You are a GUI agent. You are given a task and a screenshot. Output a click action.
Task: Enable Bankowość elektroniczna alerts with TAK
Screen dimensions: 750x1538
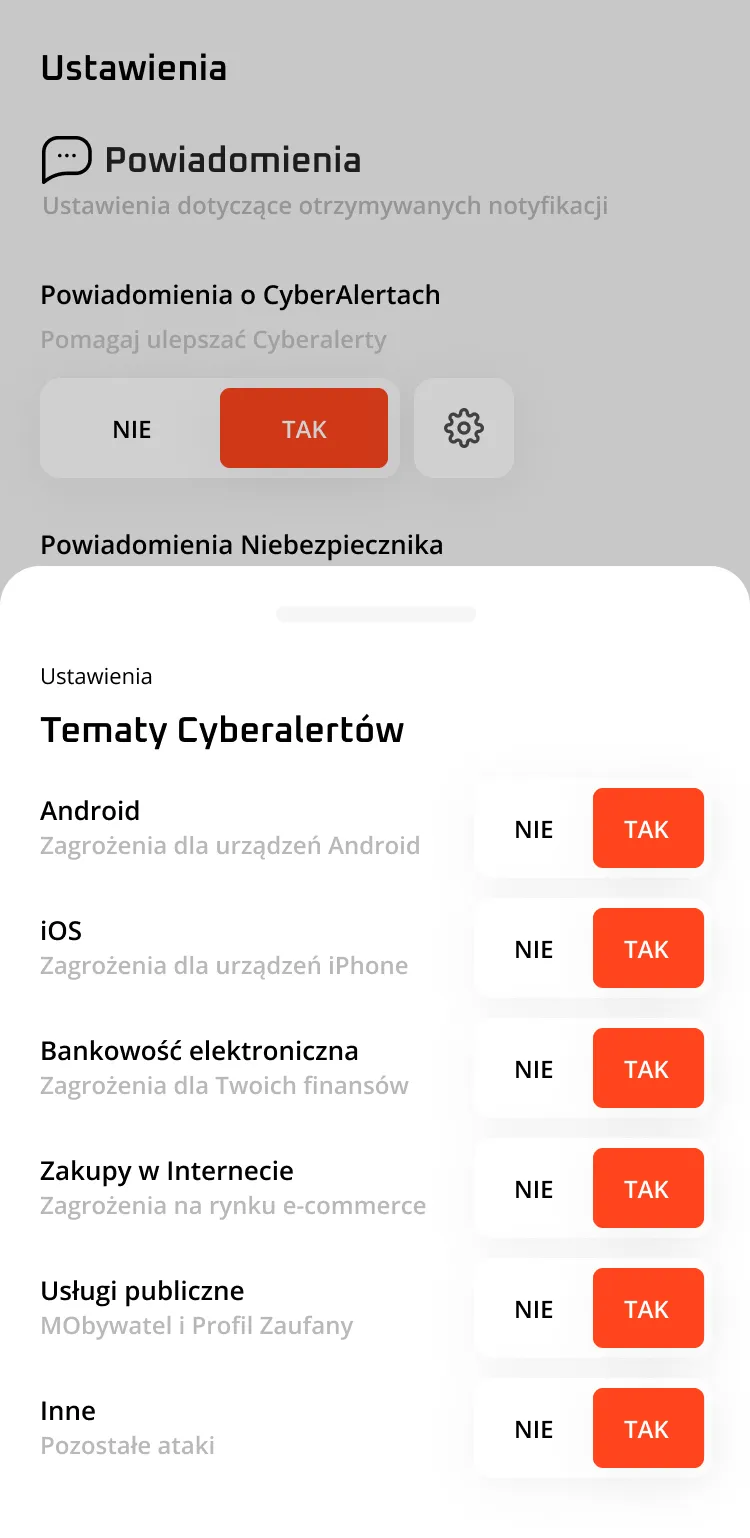click(x=648, y=1068)
